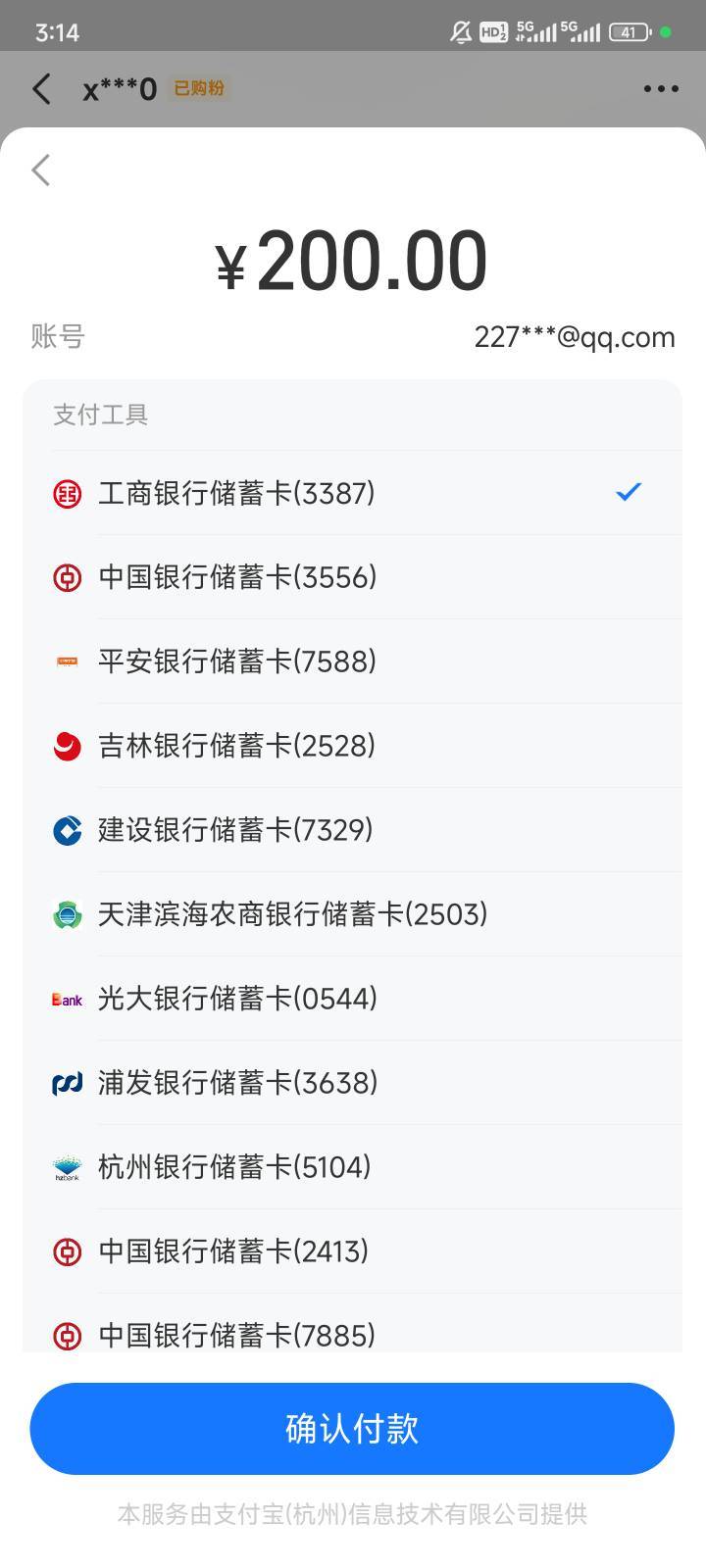Image resolution: width=706 pixels, height=1568 pixels.
Task: Pick 中国银行储蓄卡(2413)
Action: coord(353,1251)
